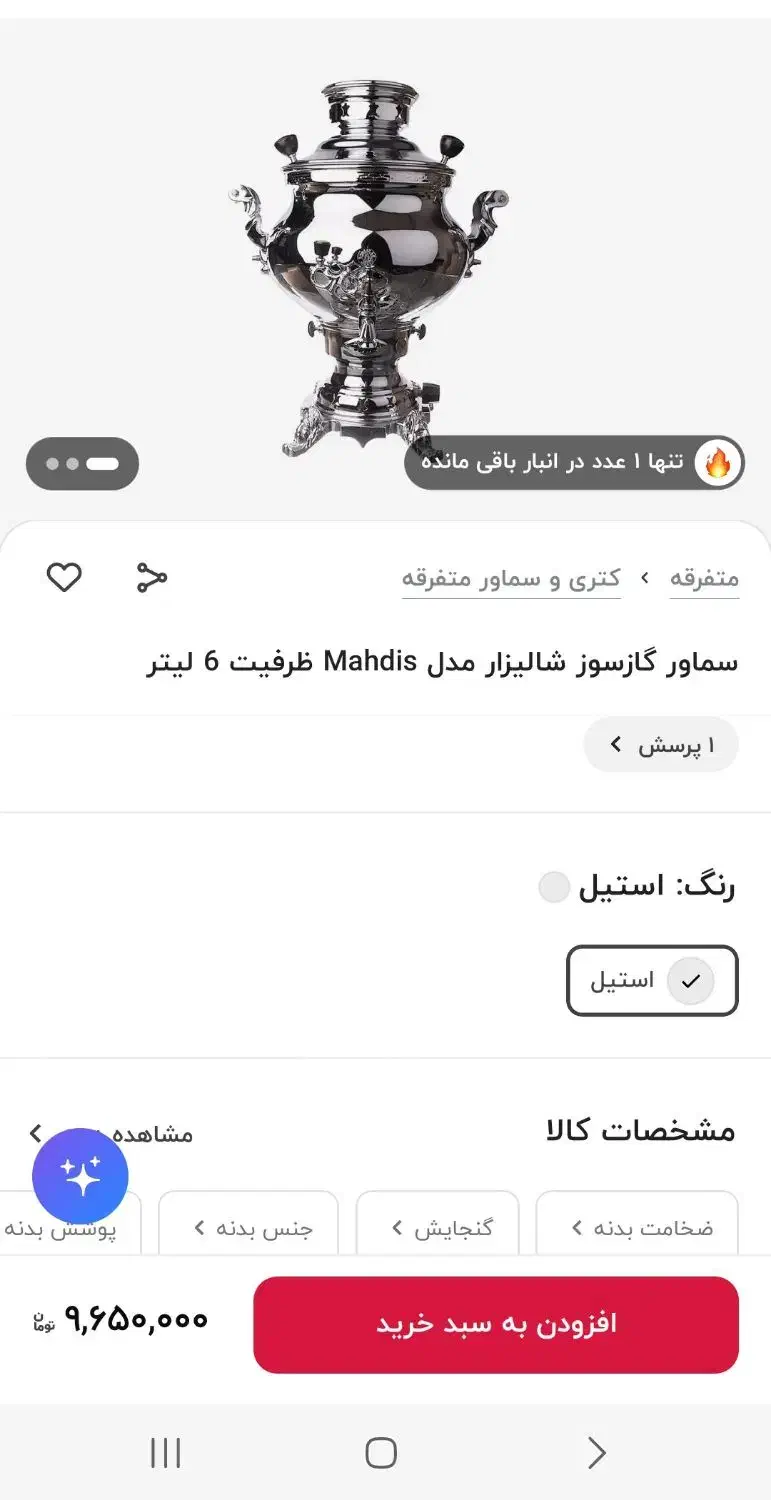Select the استیل color option chip

pos(652,981)
